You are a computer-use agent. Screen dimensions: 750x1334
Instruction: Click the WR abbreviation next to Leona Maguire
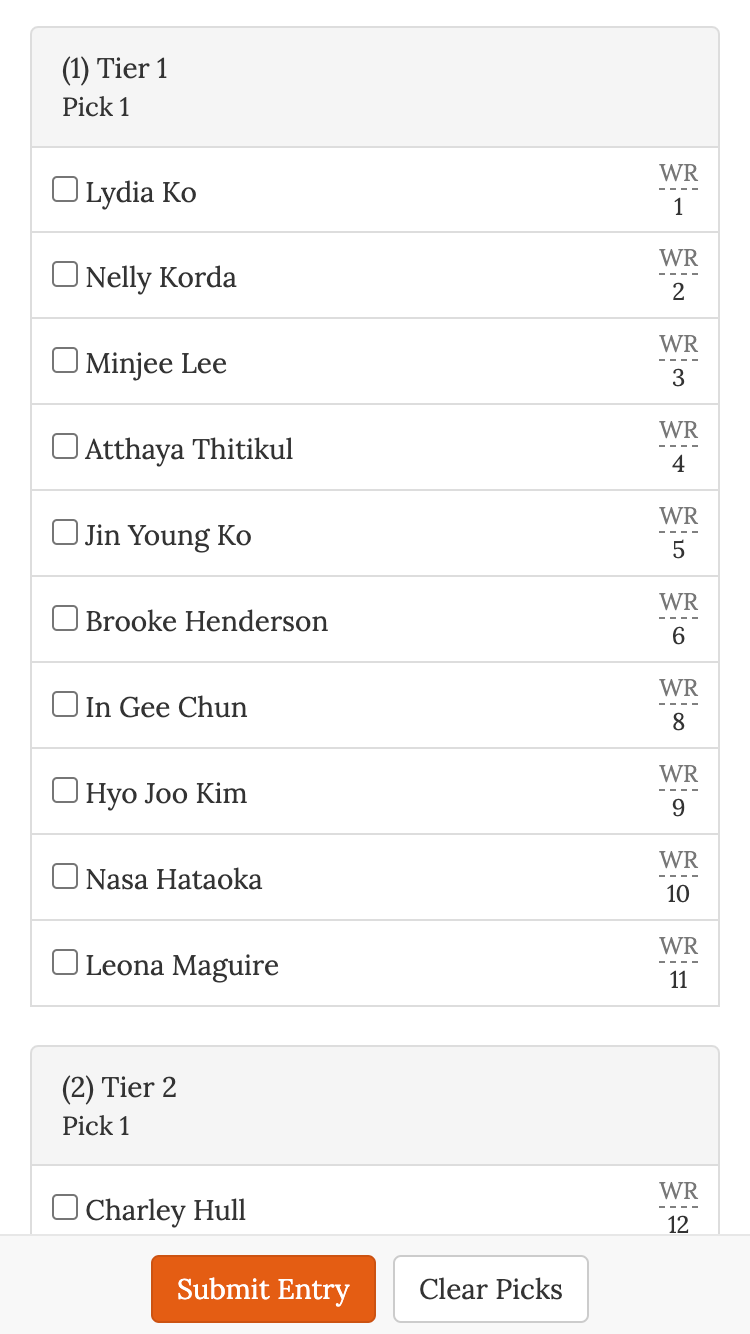pyautogui.click(x=678, y=946)
